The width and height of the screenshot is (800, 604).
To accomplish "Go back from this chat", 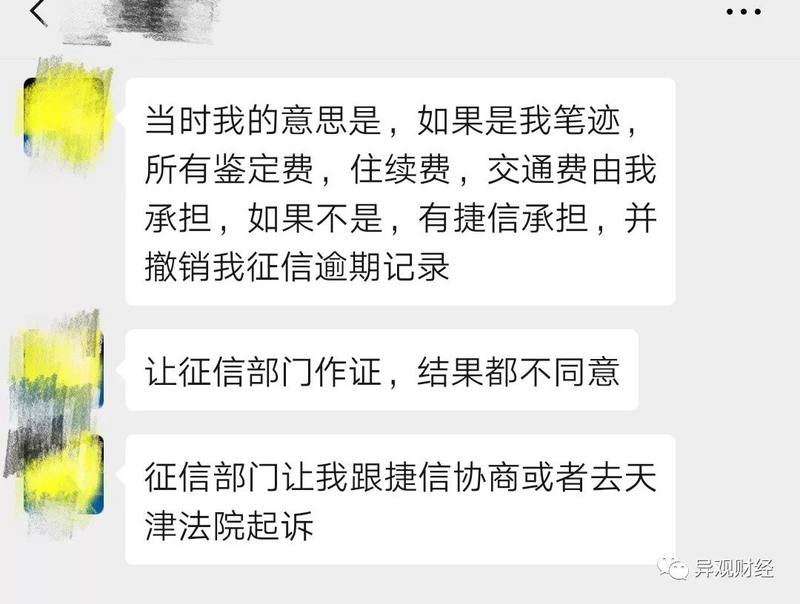I will point(38,13).
